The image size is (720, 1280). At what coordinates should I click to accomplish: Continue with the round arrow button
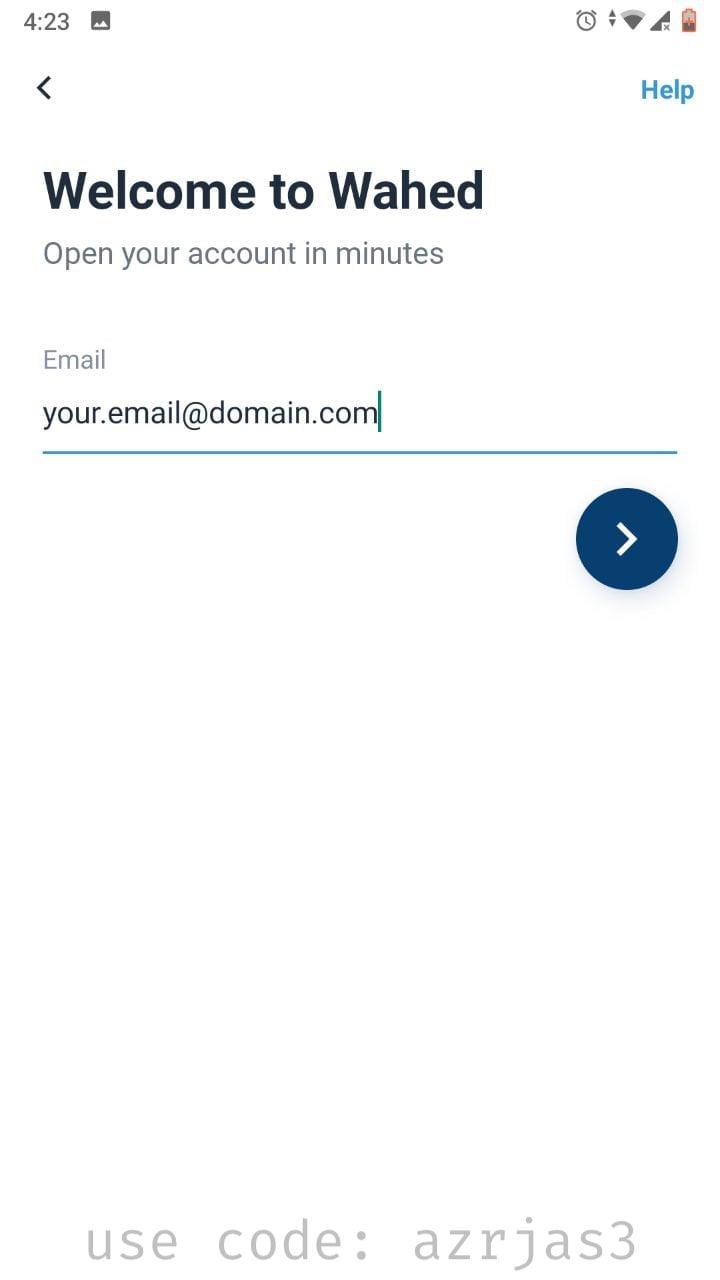point(627,539)
